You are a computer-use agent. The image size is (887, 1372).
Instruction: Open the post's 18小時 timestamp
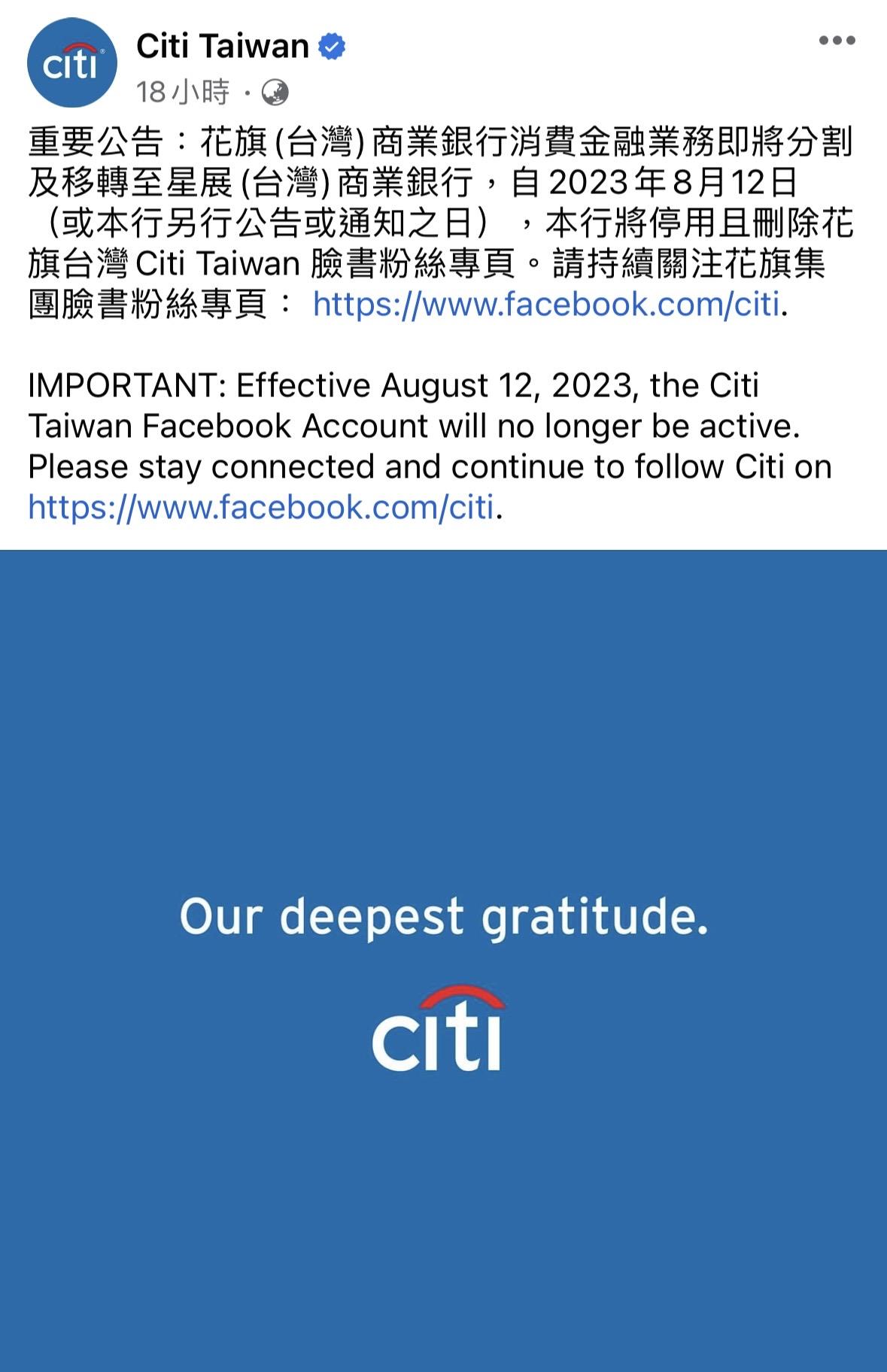(182, 93)
